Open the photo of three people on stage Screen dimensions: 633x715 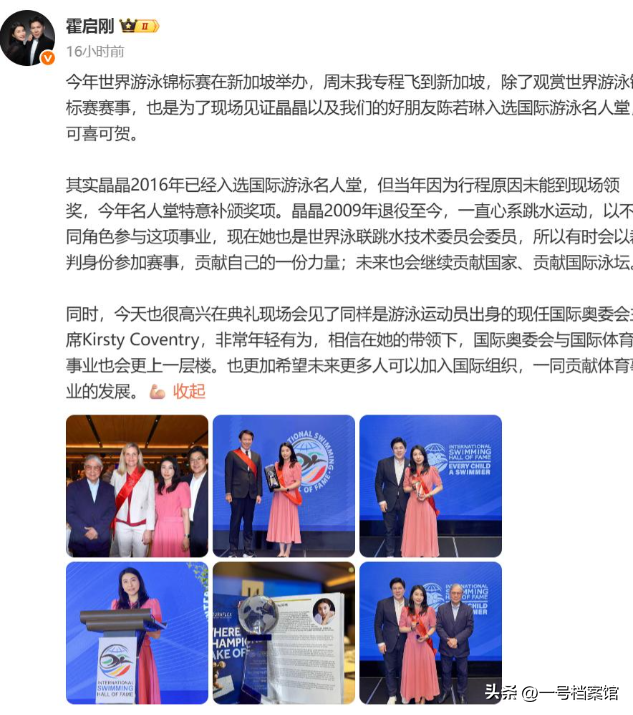pyautogui.click(x=430, y=632)
